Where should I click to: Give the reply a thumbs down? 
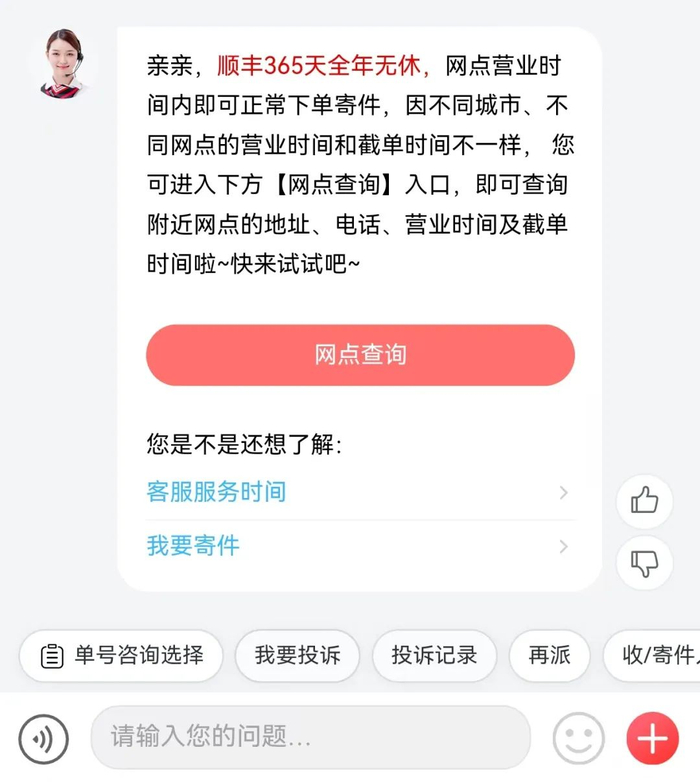click(644, 563)
